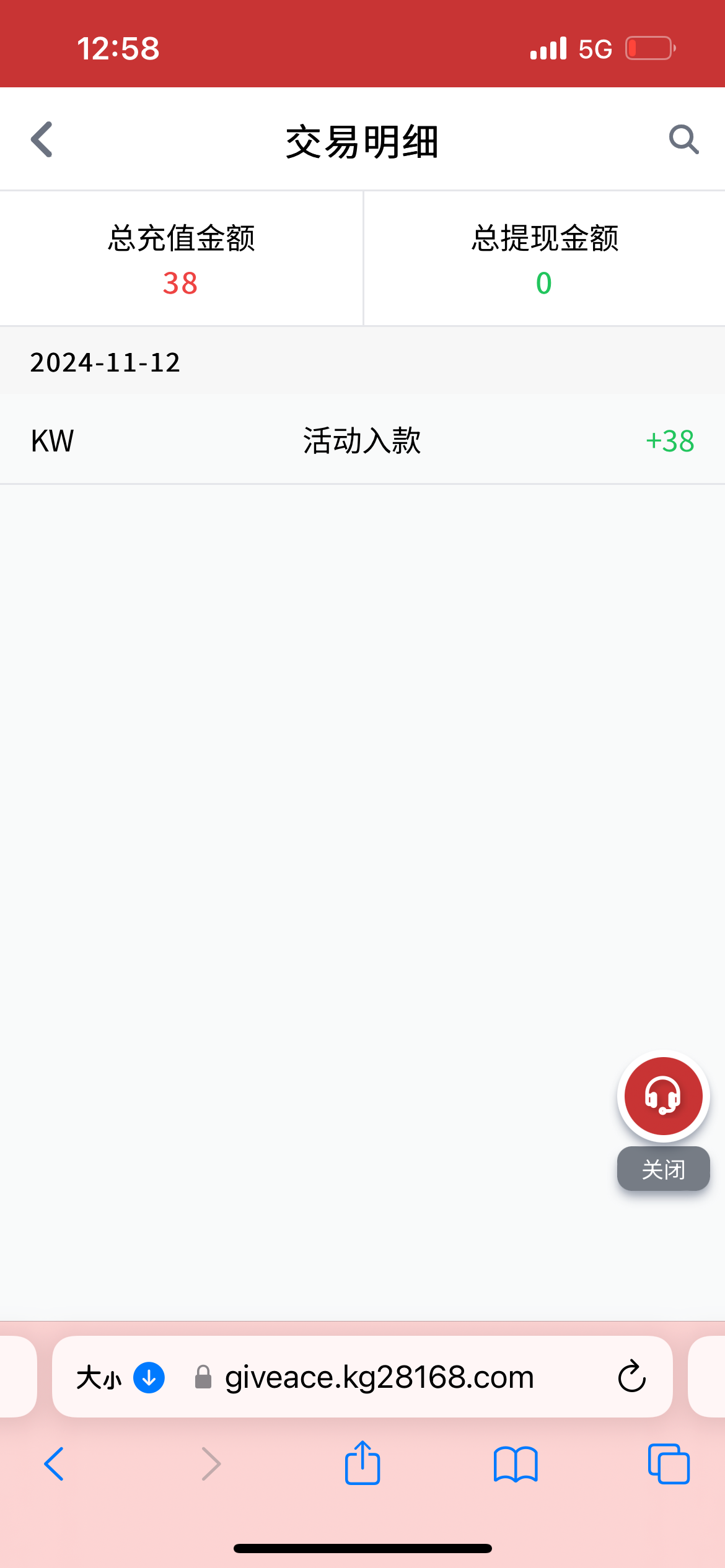This screenshot has height=1568, width=725.
Task: Share this page via share icon
Action: 362,1463
